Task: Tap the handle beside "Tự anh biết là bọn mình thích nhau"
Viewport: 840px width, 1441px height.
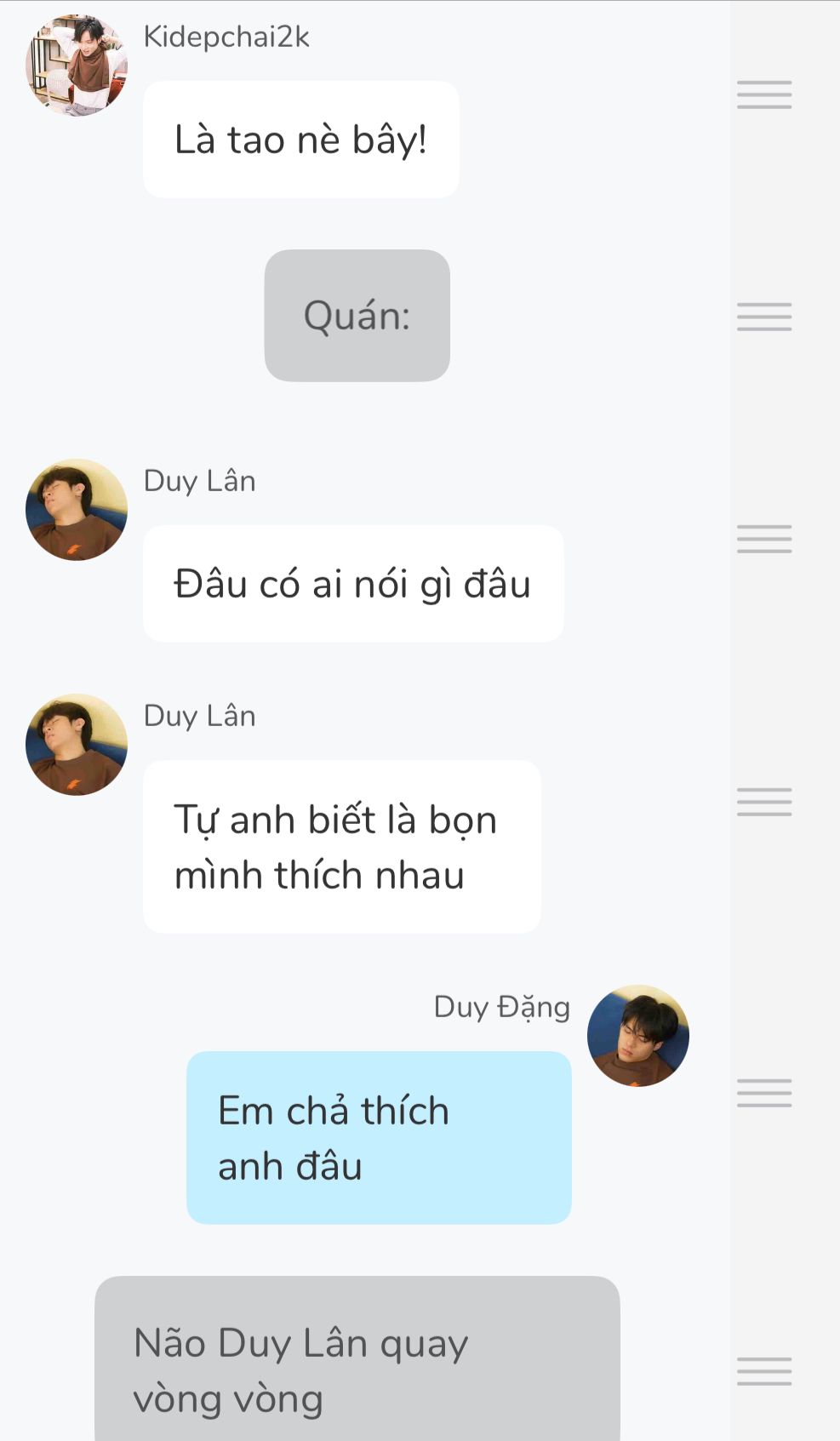Action: (764, 802)
